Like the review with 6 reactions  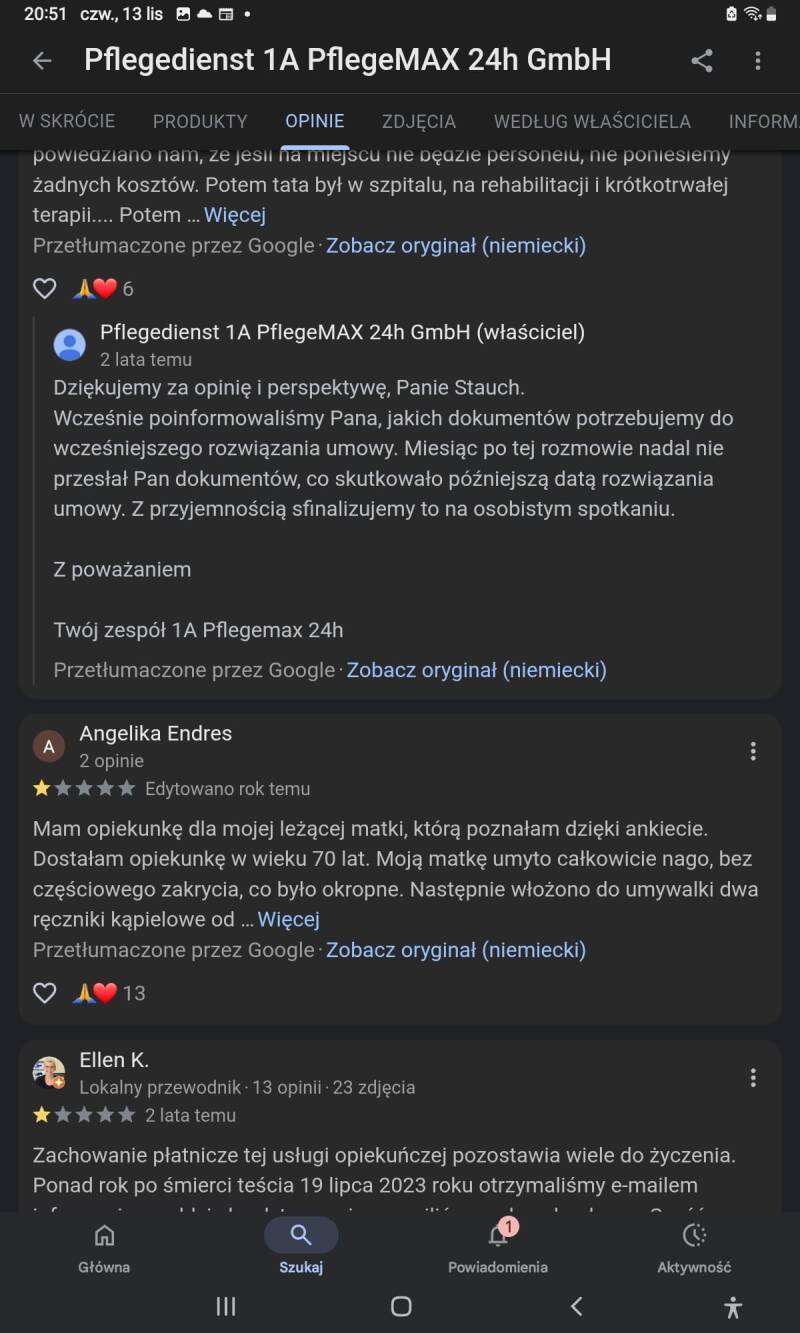(45, 289)
